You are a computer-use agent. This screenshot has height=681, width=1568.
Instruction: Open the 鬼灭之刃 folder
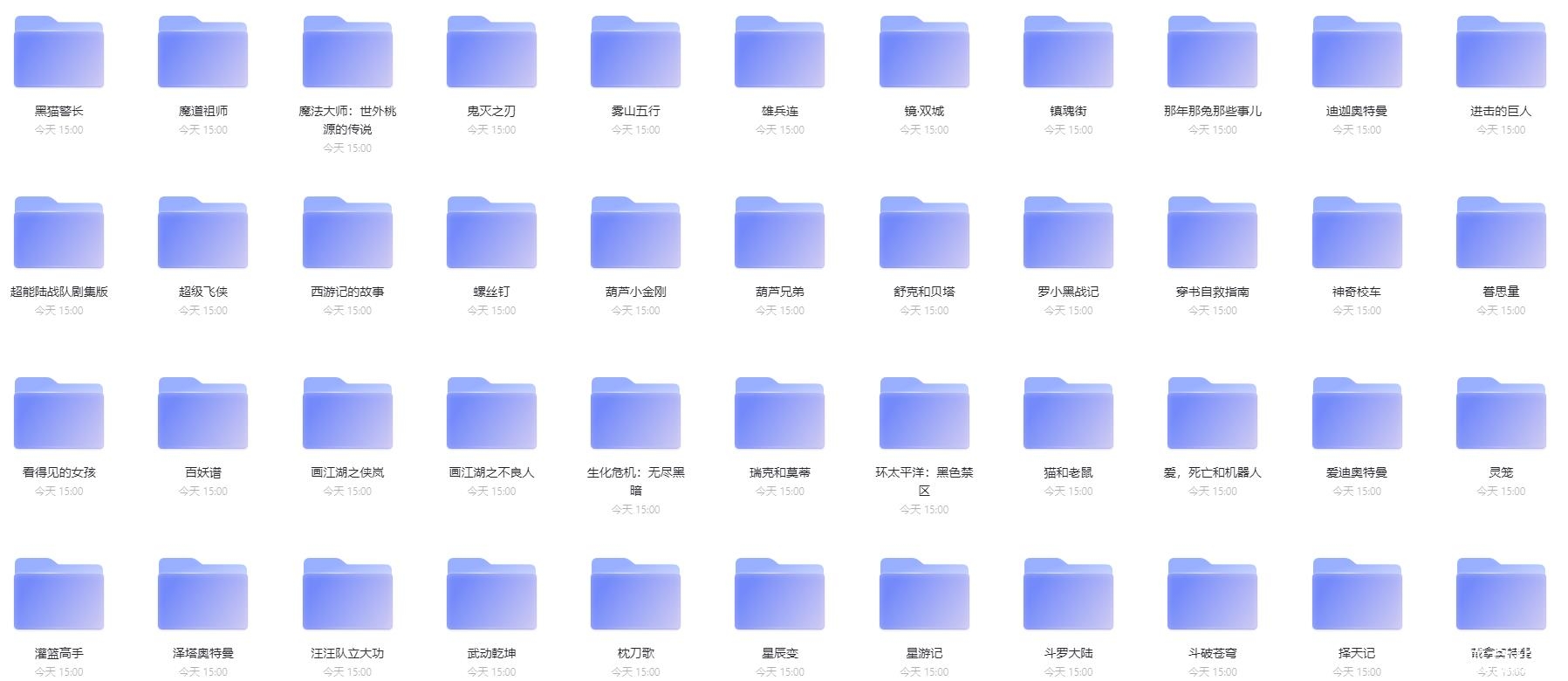coord(491,54)
